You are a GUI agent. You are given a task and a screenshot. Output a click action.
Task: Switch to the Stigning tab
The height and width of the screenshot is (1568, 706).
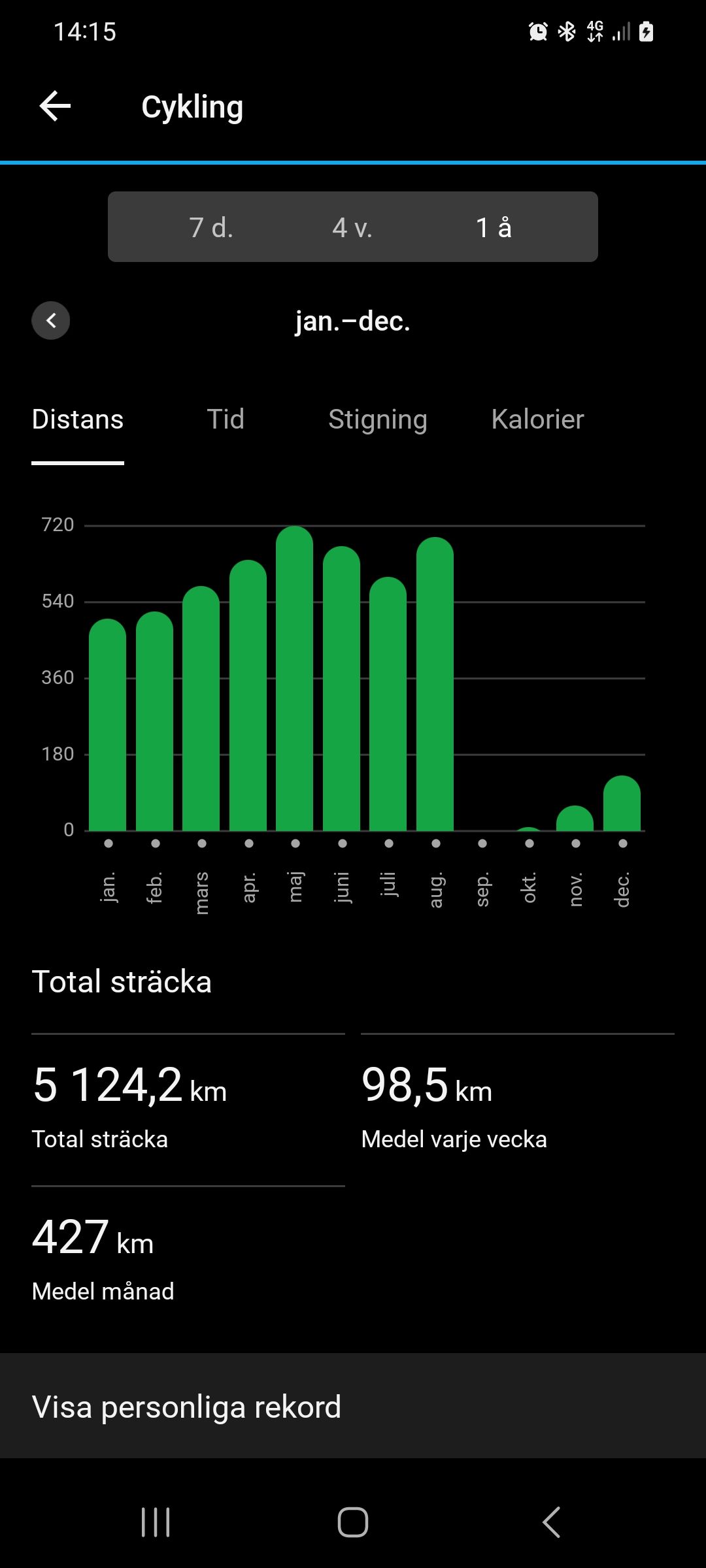point(378,419)
